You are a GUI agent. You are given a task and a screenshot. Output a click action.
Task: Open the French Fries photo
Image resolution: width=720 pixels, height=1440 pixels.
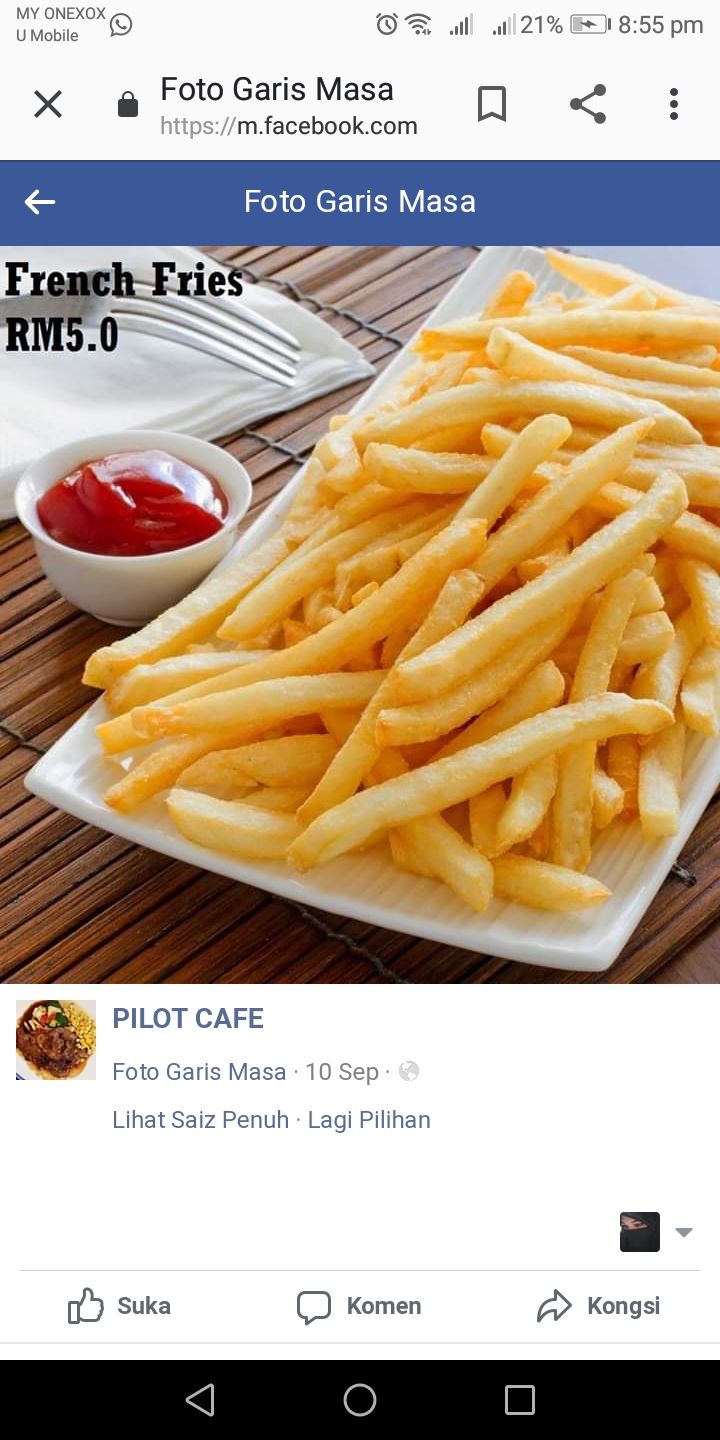click(x=360, y=614)
